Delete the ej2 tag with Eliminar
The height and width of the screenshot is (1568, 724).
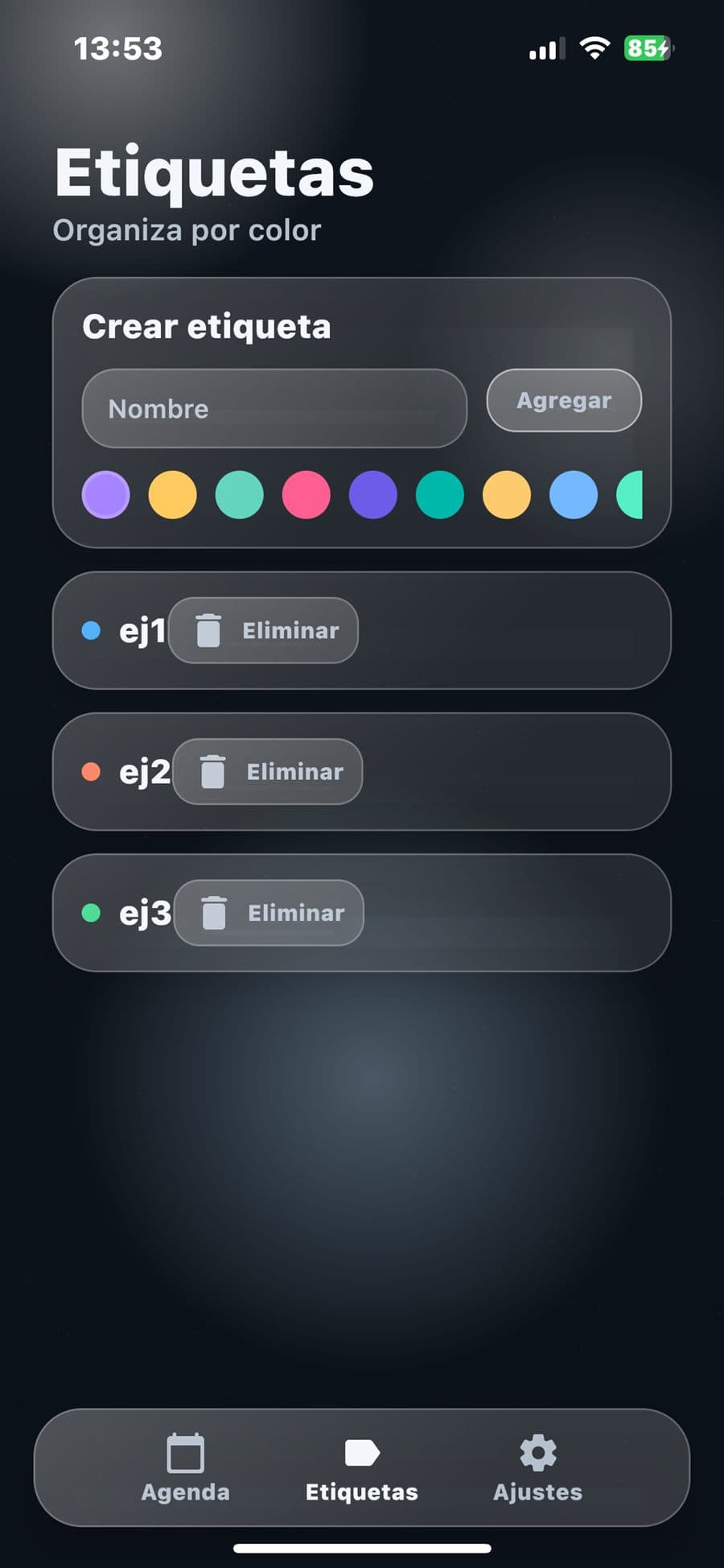(267, 771)
